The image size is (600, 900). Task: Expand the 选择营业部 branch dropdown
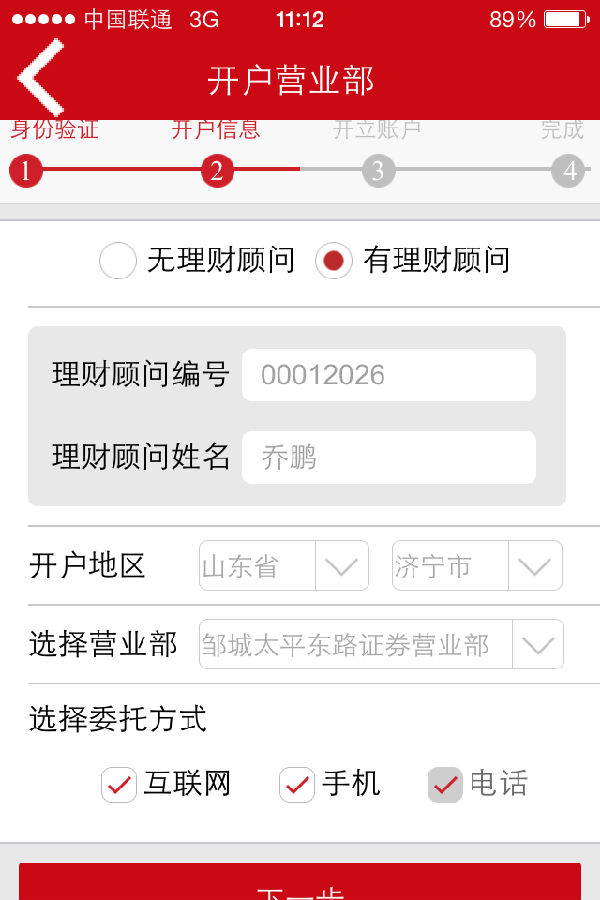click(x=381, y=645)
